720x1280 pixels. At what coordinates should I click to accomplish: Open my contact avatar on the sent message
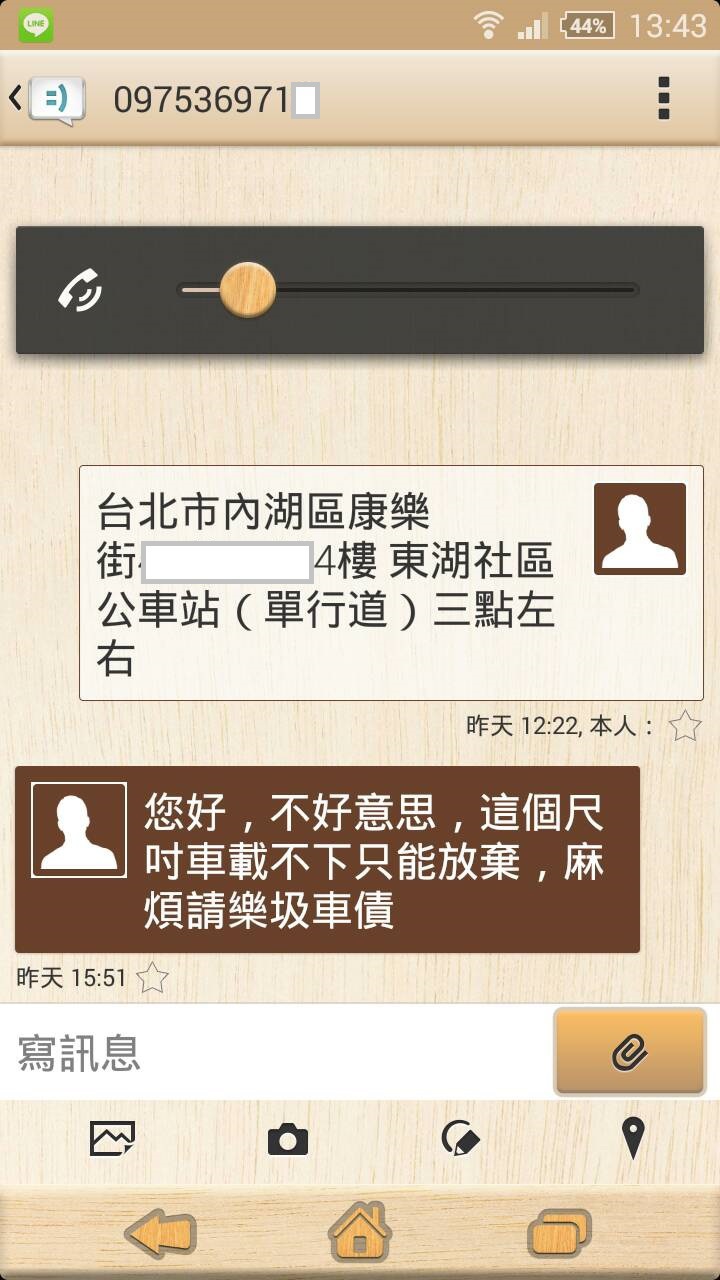coord(640,529)
